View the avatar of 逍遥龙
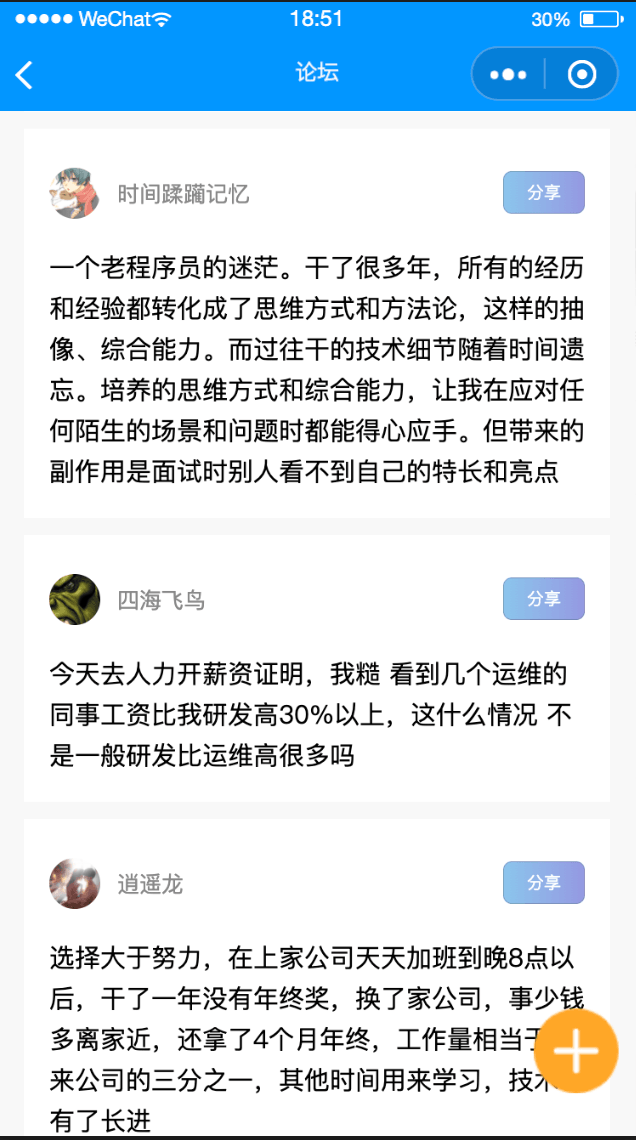Screen dimensions: 636x1140 tap(74, 883)
